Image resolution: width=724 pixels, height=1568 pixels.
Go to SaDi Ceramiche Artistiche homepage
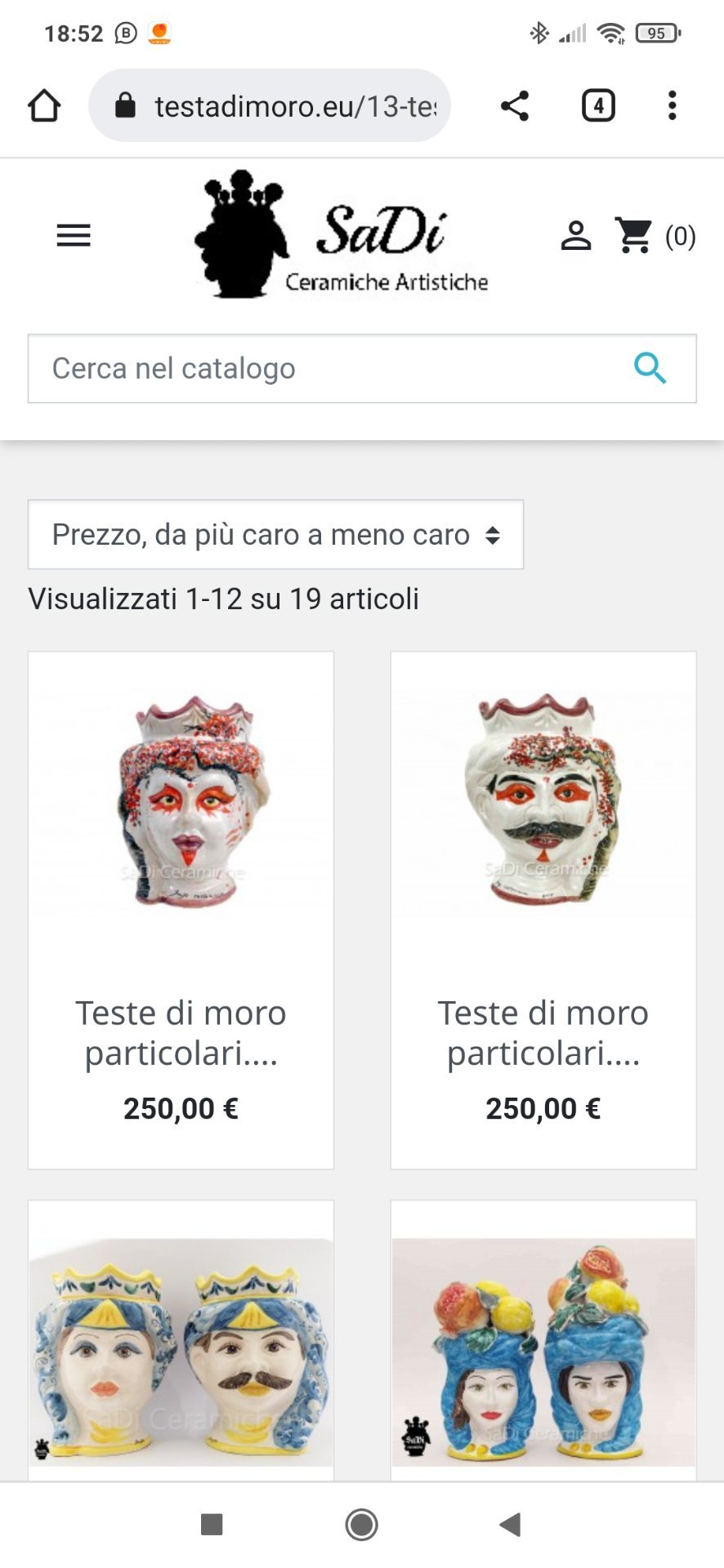(x=343, y=236)
